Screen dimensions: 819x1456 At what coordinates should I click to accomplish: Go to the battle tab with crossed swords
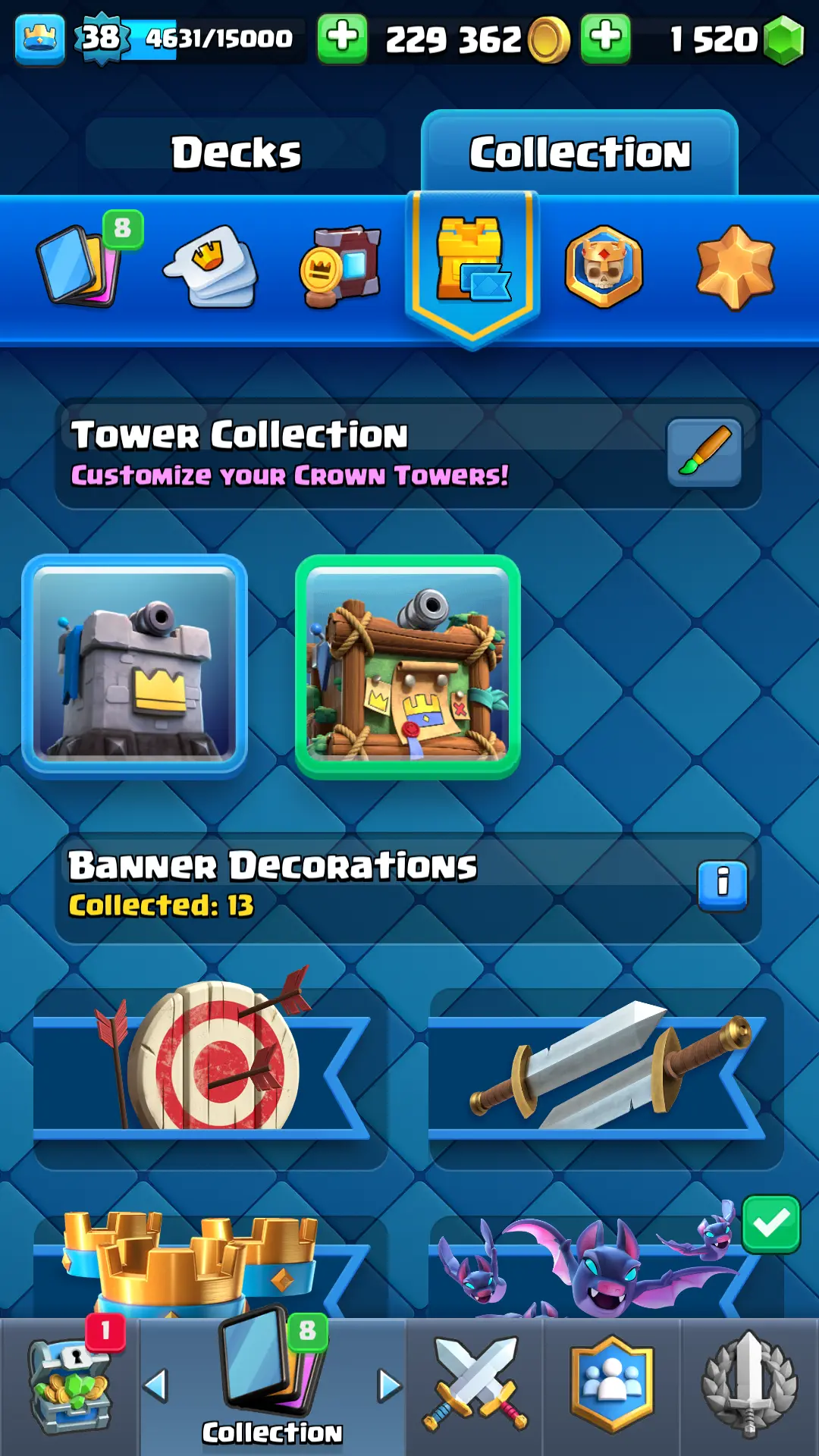pos(475,1388)
